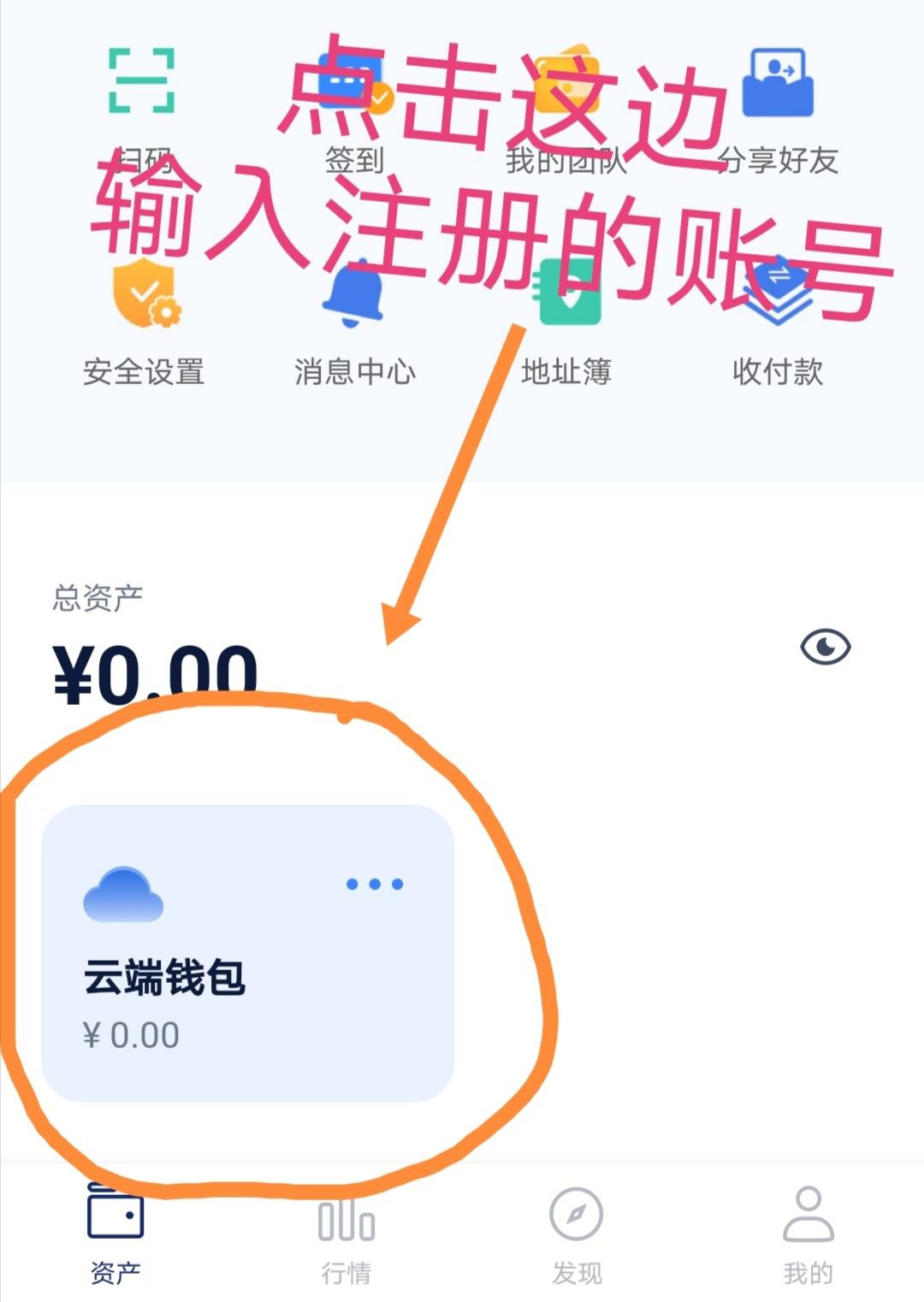Switch to the 行情 tab
Image resolution: width=924 pixels, height=1302 pixels.
(x=346, y=1234)
